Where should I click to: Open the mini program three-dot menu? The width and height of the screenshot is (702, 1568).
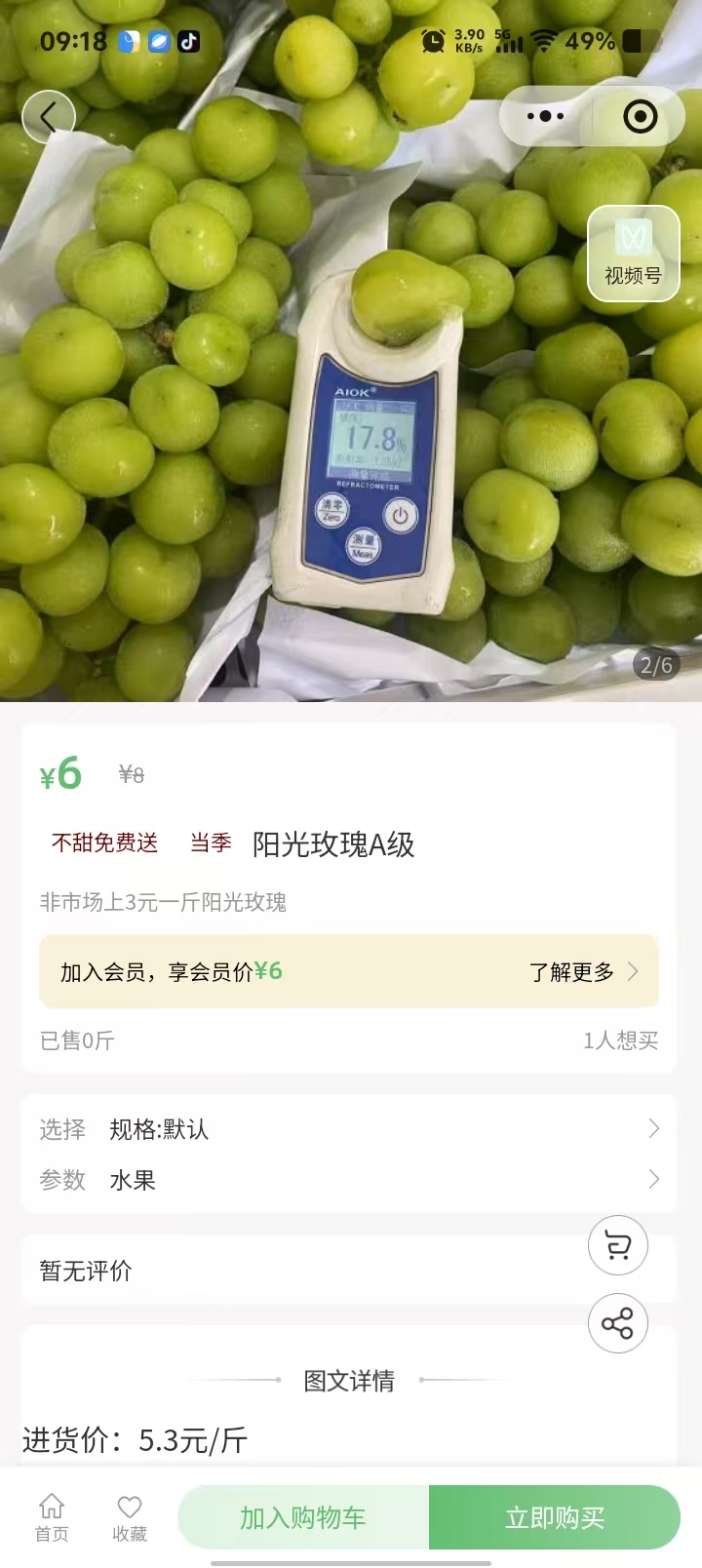coord(545,117)
